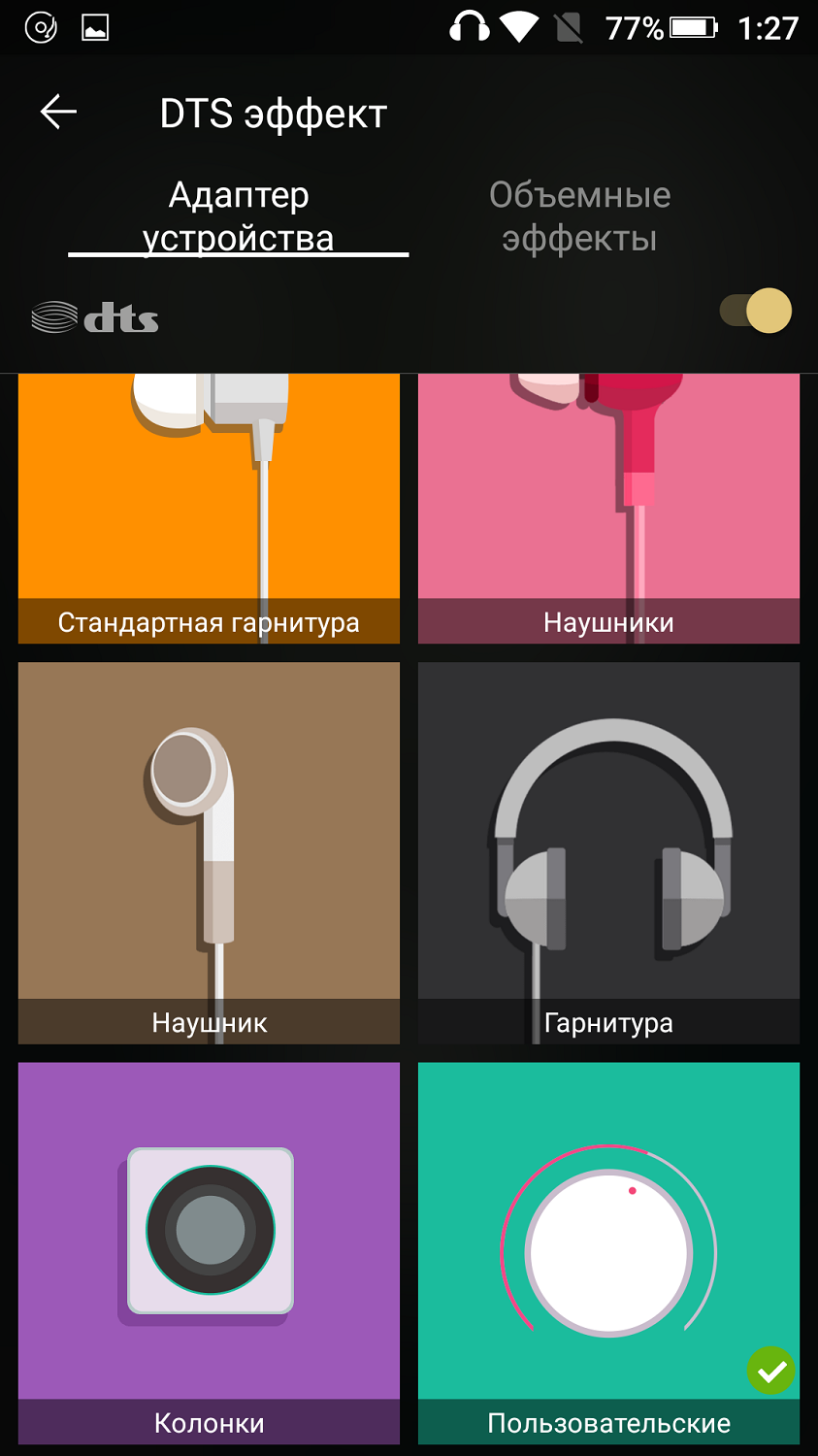Select the Адаптер устройства tab
The width and height of the screenshot is (818, 1456).
[239, 216]
